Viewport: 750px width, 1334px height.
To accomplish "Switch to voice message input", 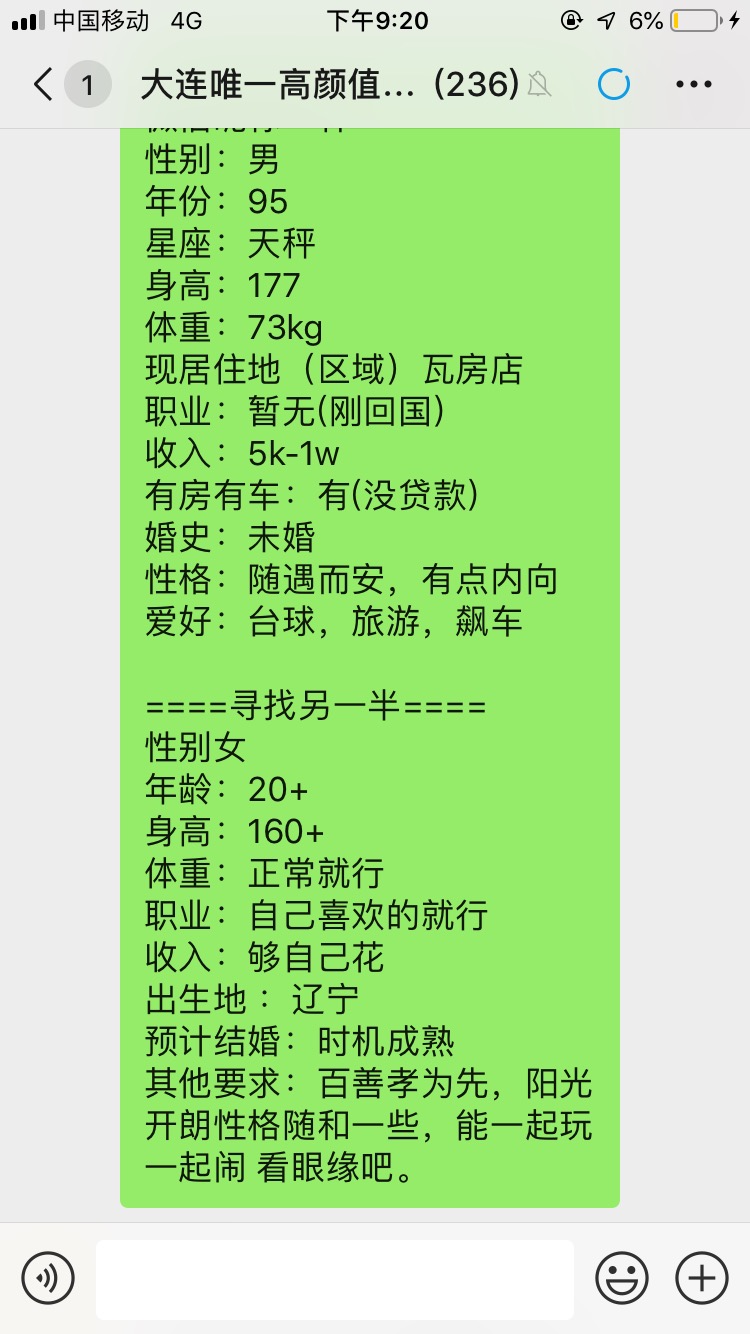I will click(x=48, y=1278).
